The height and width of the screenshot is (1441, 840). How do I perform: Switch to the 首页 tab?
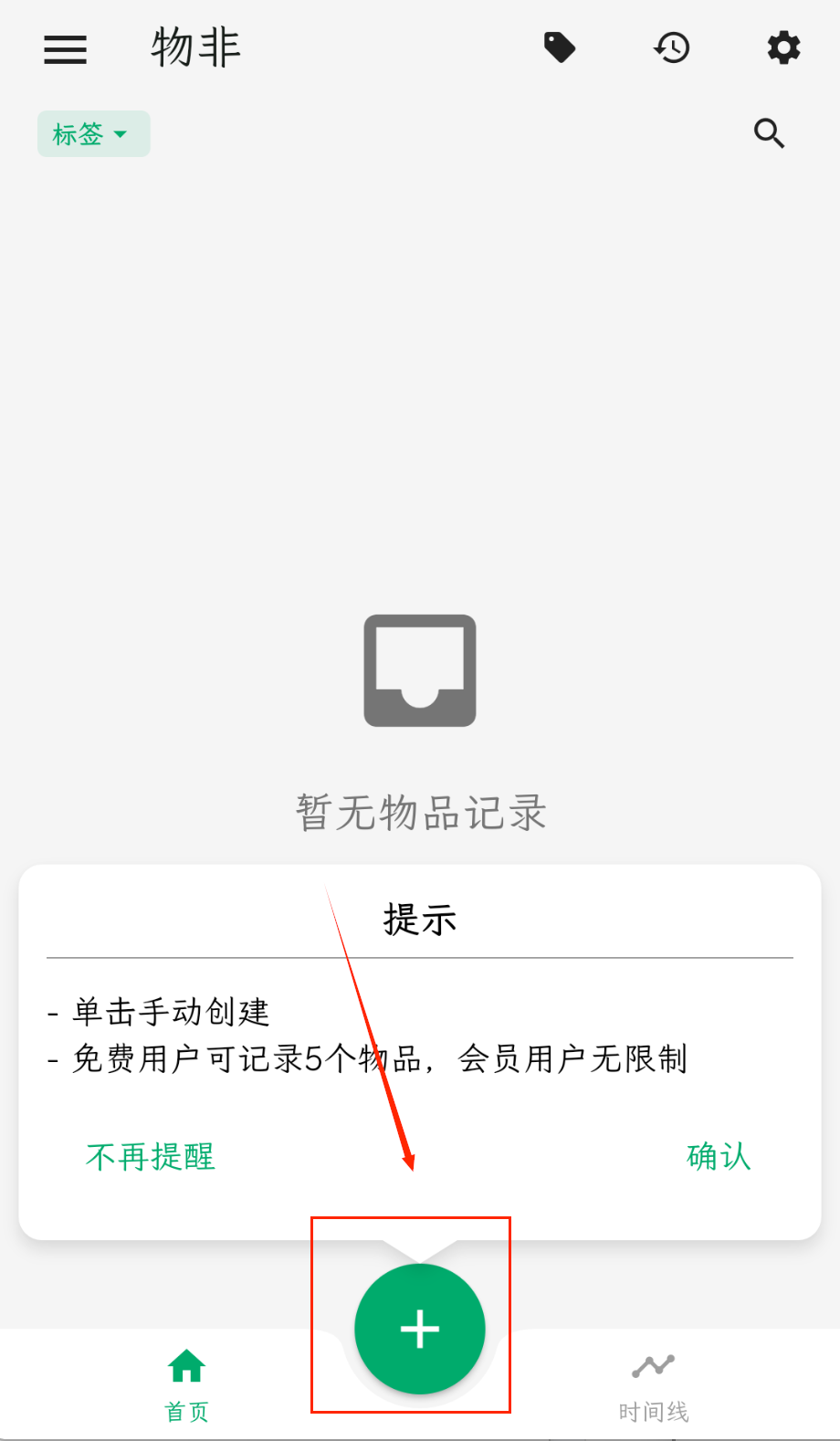tap(187, 1385)
